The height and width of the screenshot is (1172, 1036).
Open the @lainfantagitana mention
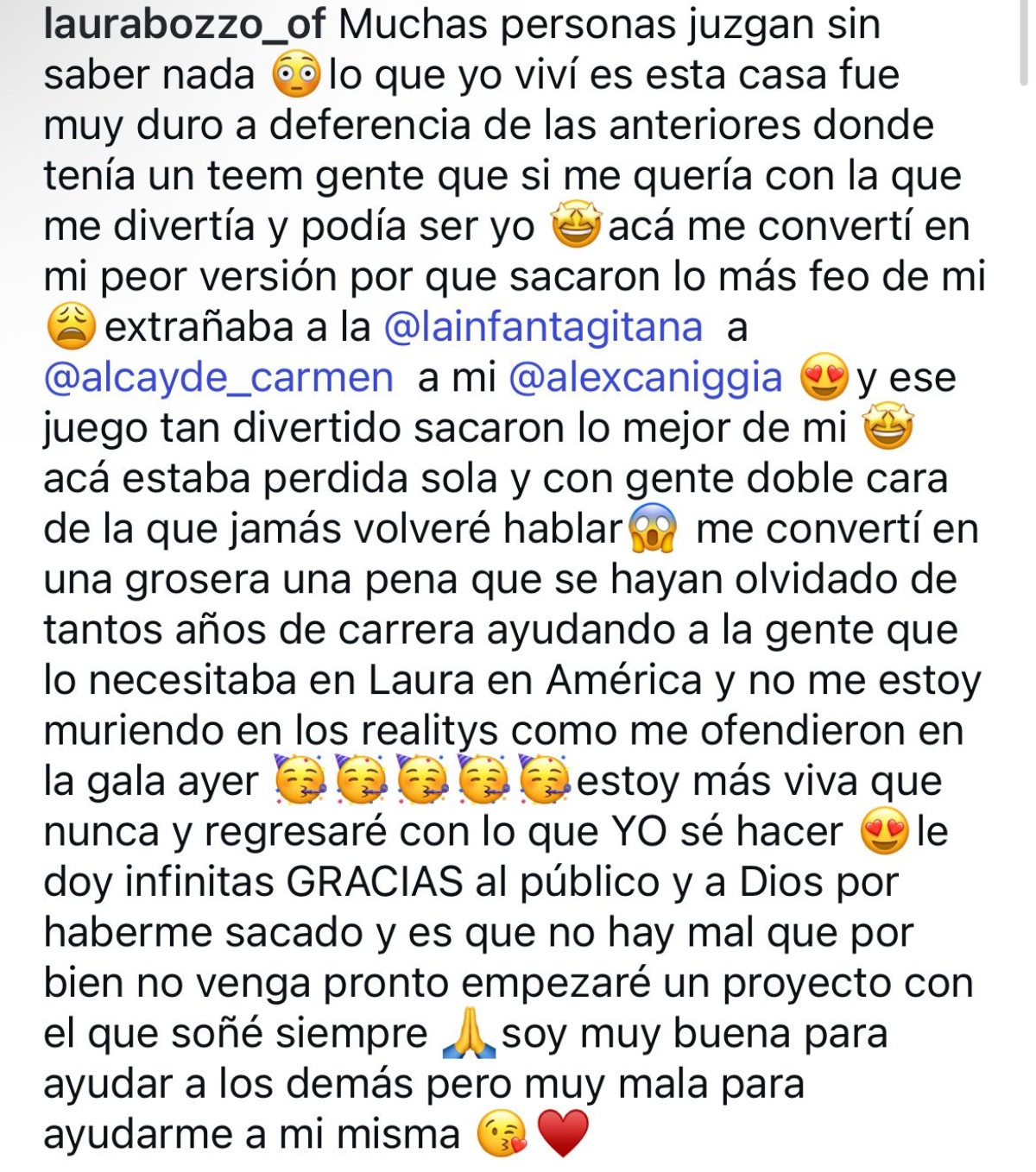click(x=542, y=328)
